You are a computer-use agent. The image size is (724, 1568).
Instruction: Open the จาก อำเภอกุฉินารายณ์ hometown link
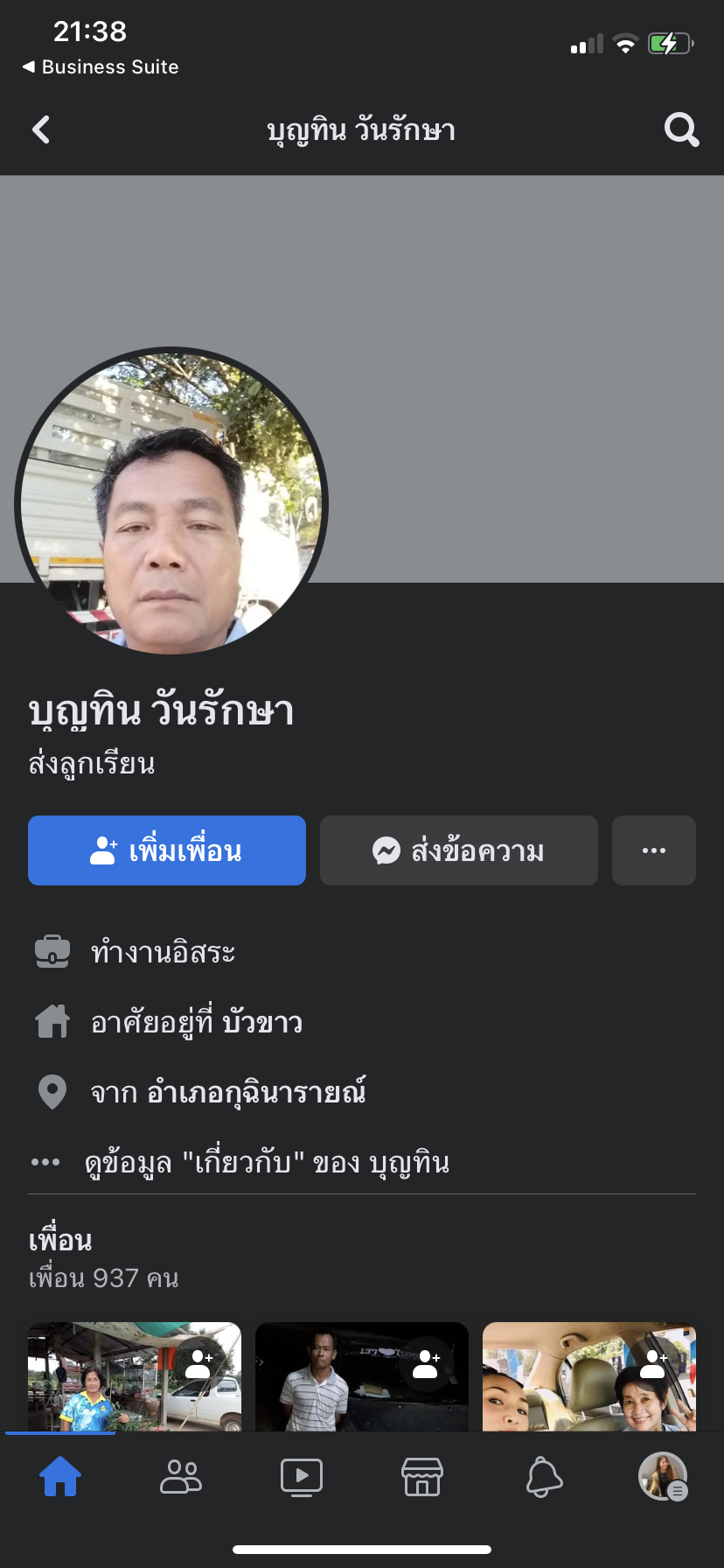227,1092
